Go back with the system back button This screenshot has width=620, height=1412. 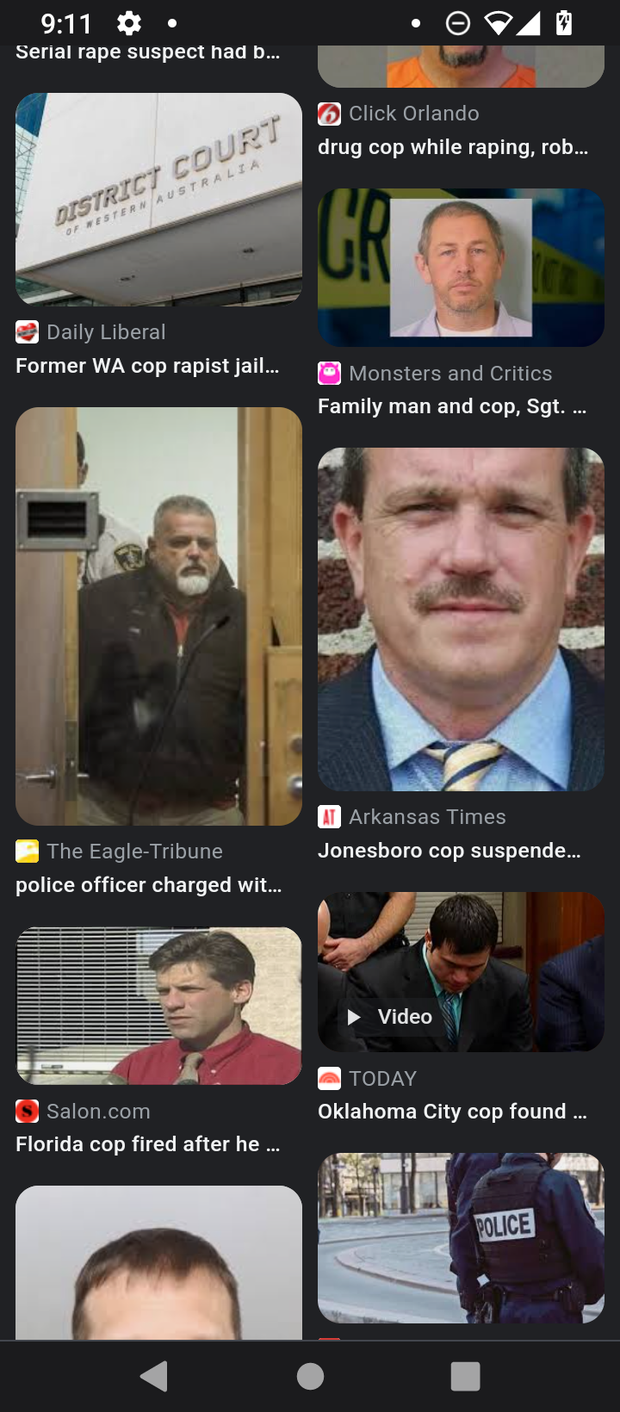154,1376
